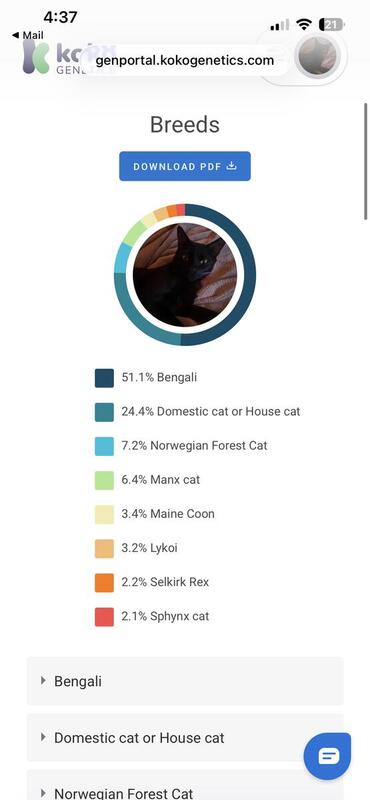Open the chat support bubble

click(x=328, y=757)
